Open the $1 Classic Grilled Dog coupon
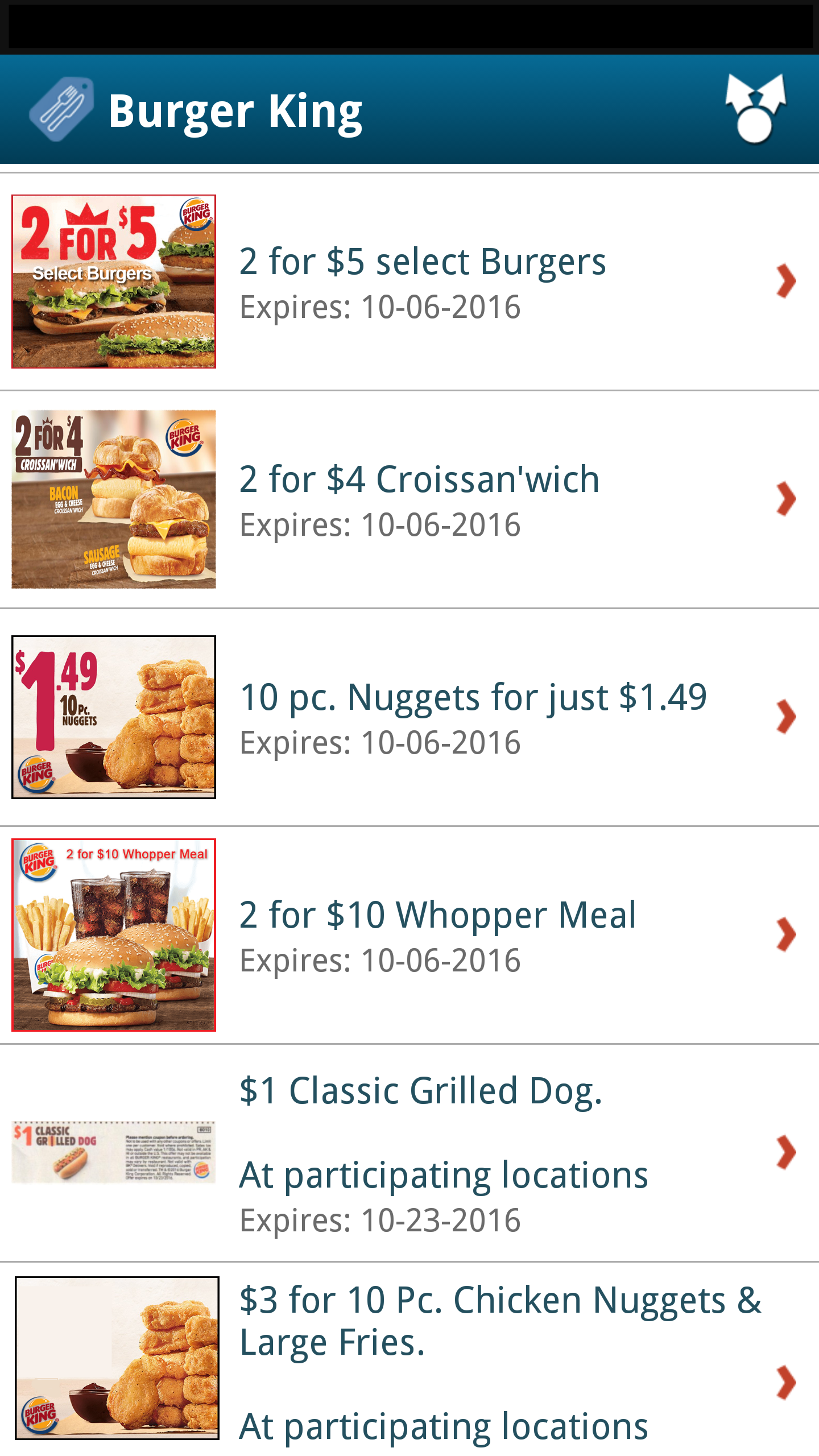The height and width of the screenshot is (1456, 819). pyautogui.click(x=409, y=1153)
